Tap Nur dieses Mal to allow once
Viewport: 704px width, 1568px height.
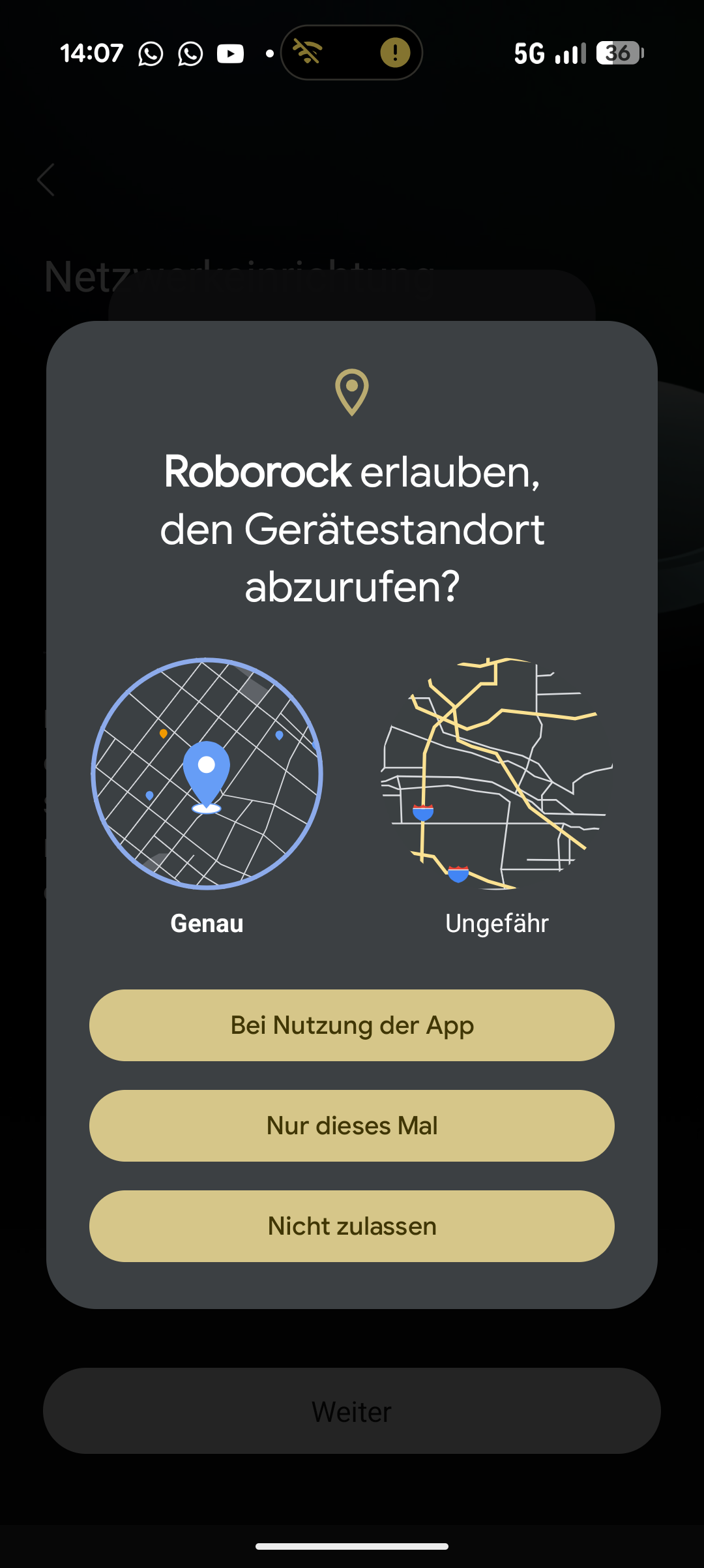[x=352, y=1126]
